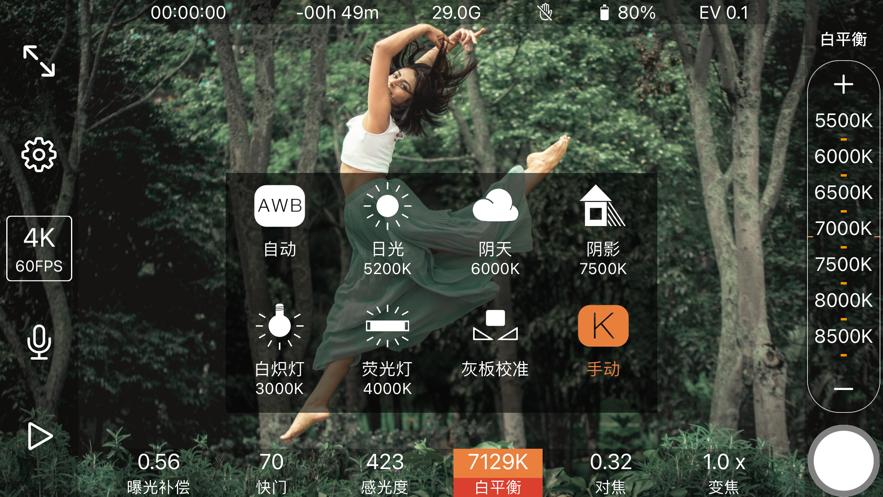The image size is (883, 497).
Task: Open the 曝光补偿 exposure compensation control
Action: tap(159, 473)
